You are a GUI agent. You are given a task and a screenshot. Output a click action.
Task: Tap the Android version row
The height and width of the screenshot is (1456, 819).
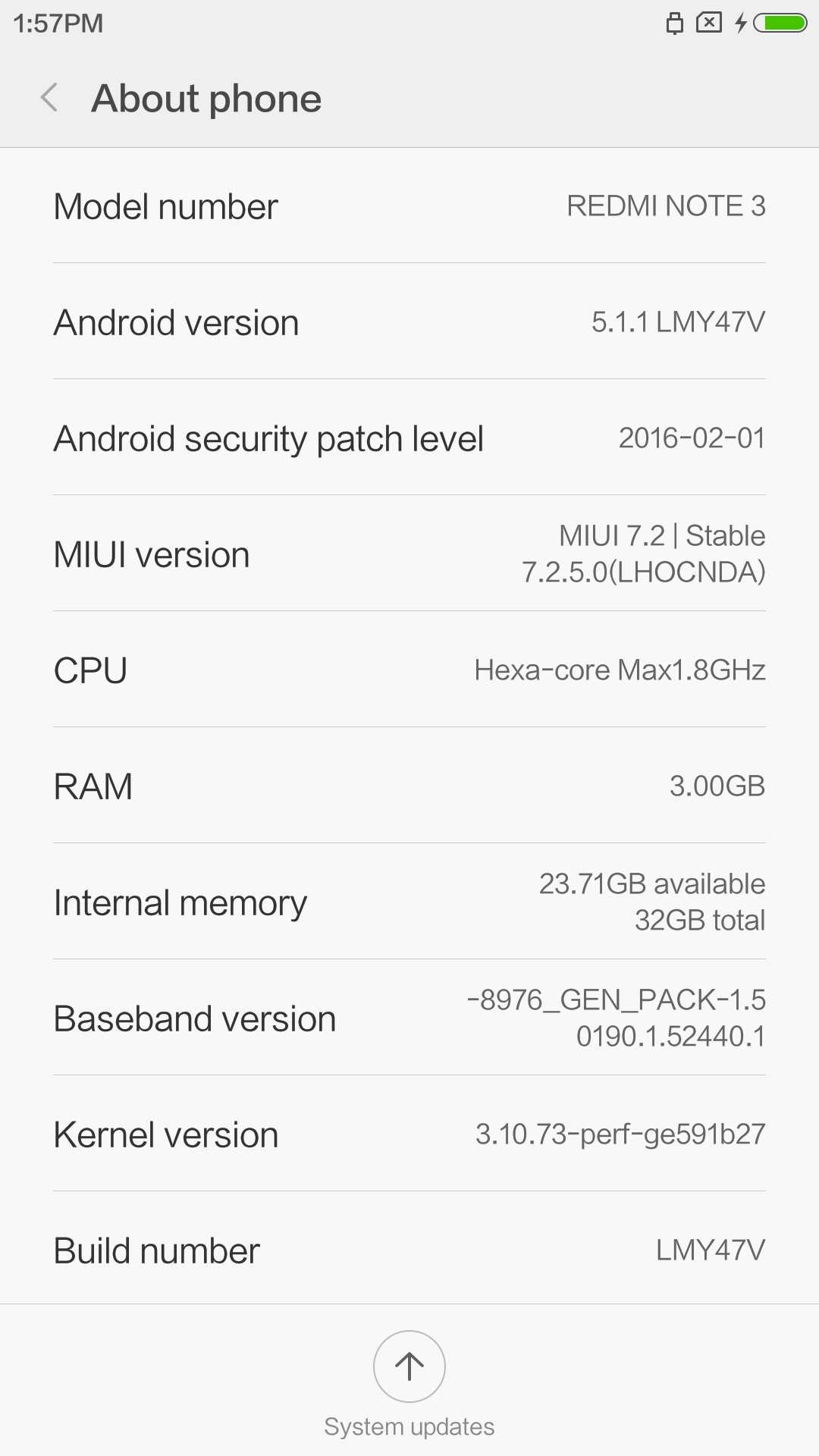[x=409, y=322]
